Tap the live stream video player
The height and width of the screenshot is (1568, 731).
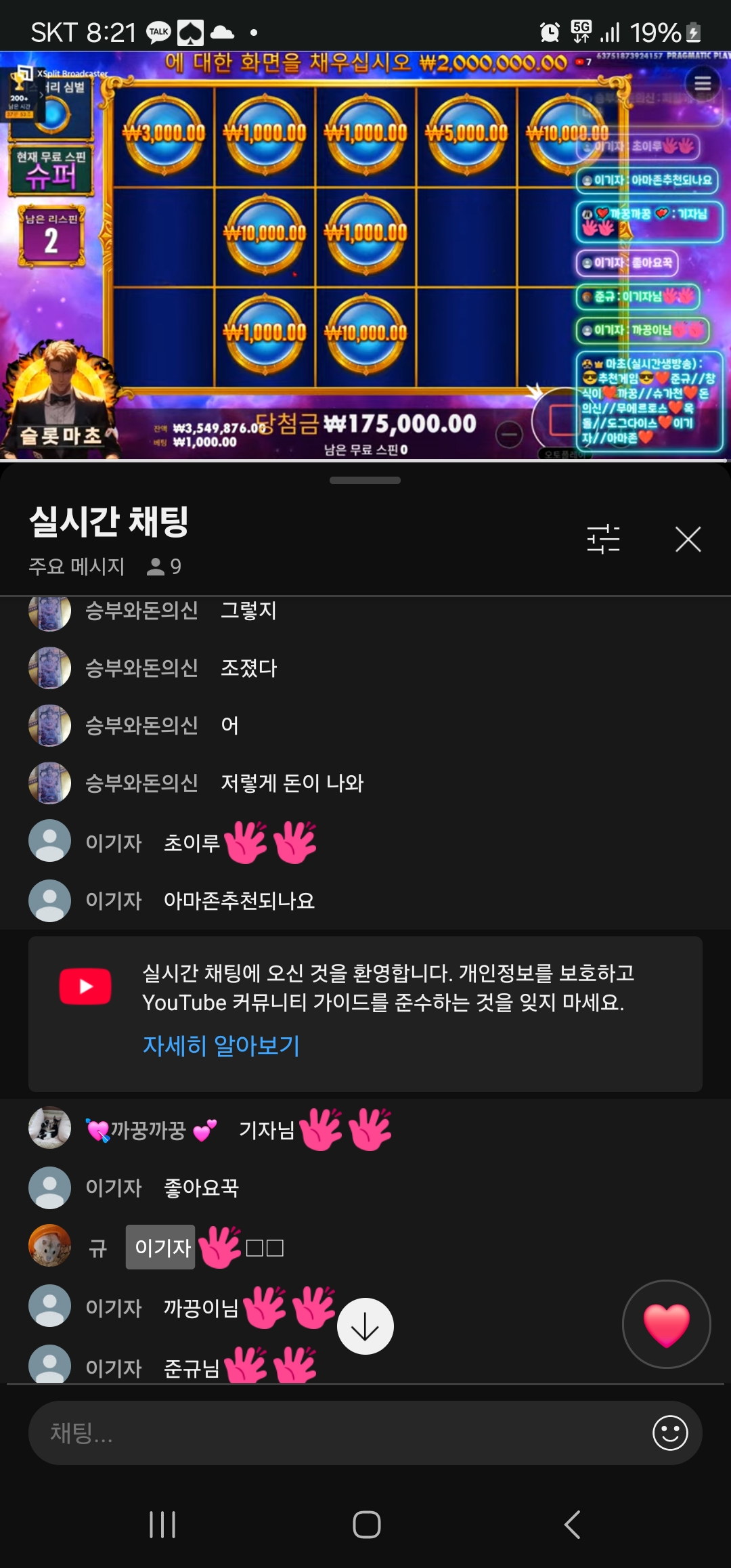click(x=365, y=256)
